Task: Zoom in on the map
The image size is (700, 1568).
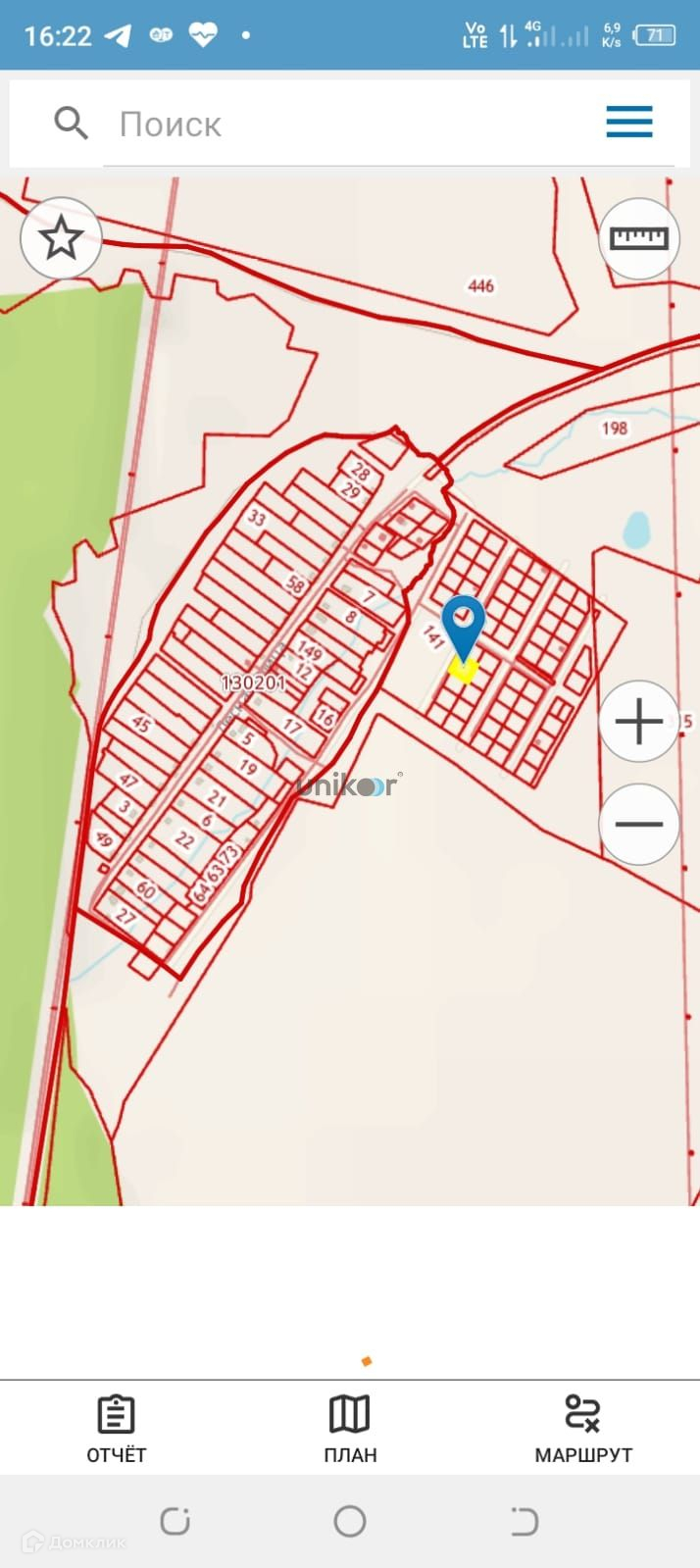Action: tap(638, 723)
